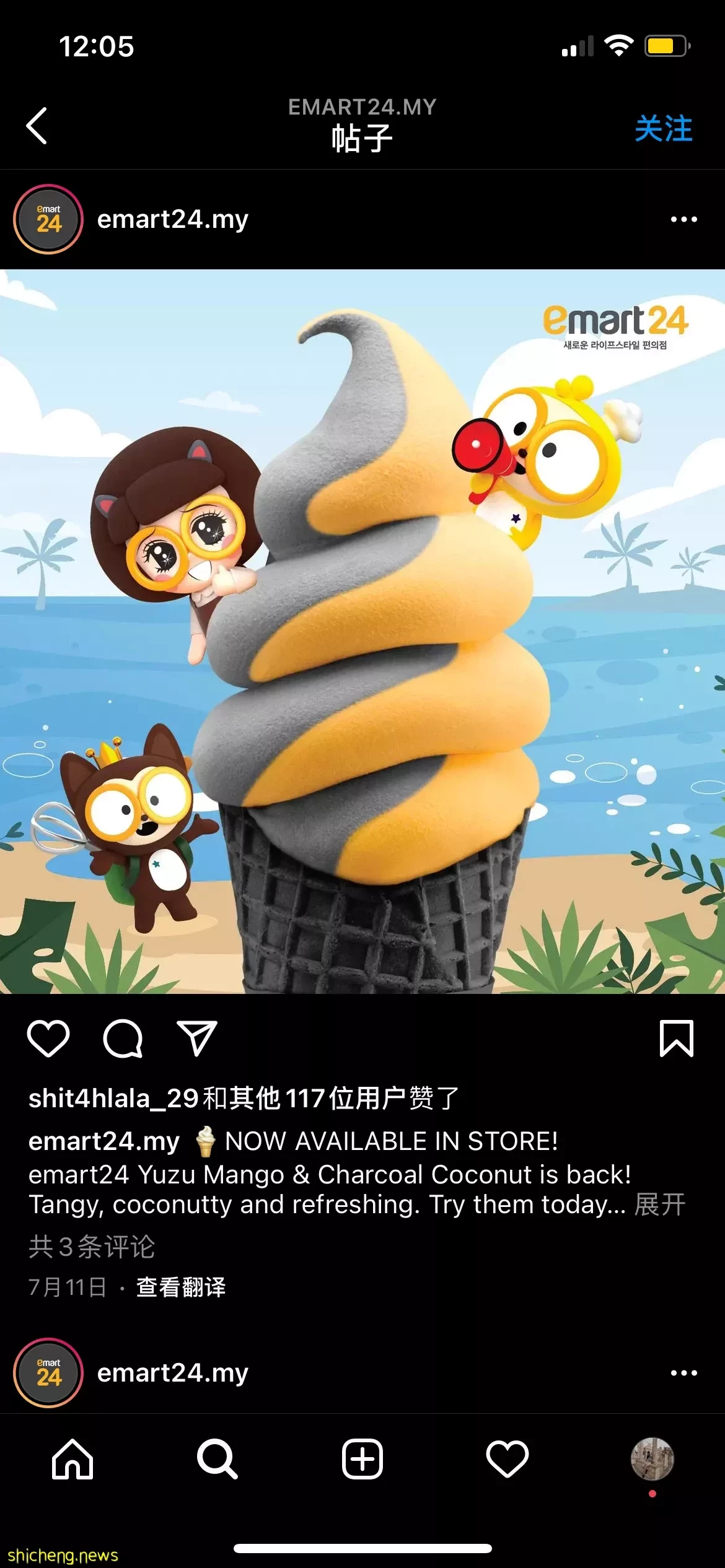Image resolution: width=725 pixels, height=1568 pixels.
Task: Like the ice cream post
Action: [x=48, y=1039]
